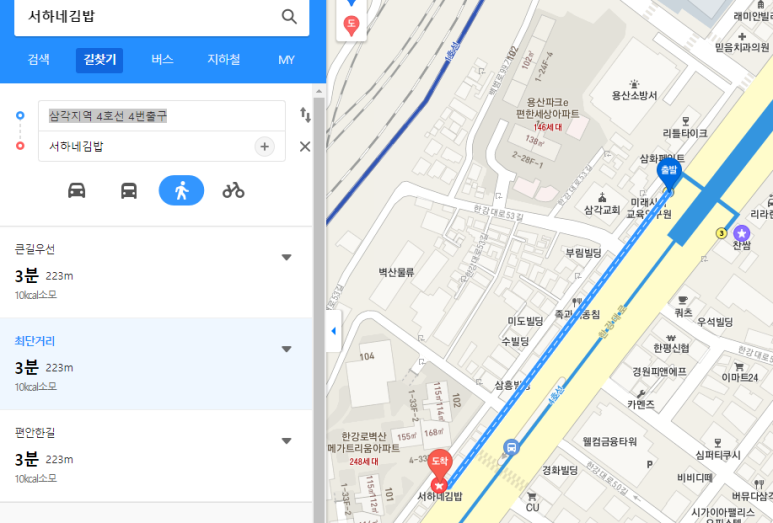
Task: Add a waypoint with plus icon
Action: [x=265, y=146]
